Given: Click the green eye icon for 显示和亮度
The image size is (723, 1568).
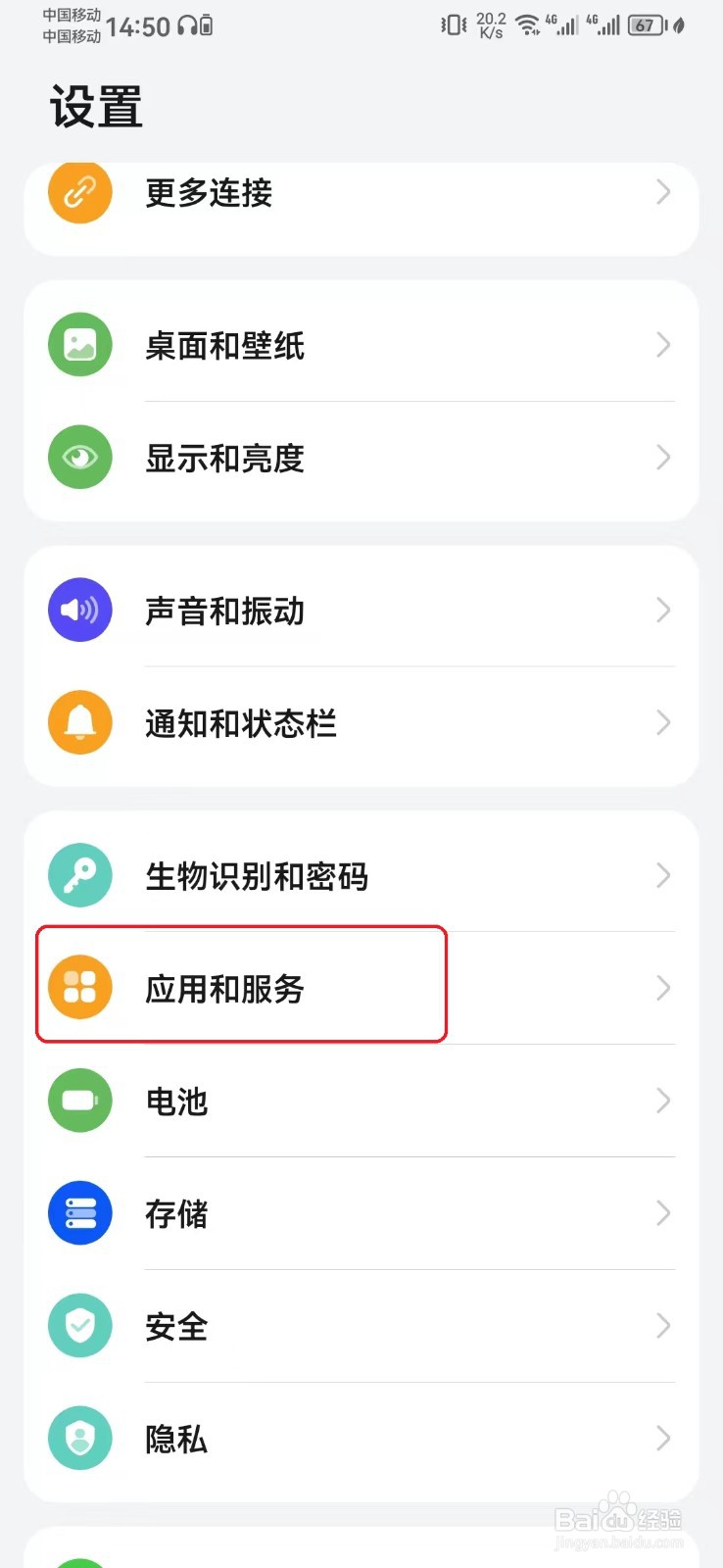Looking at the screenshot, I should point(79,457).
